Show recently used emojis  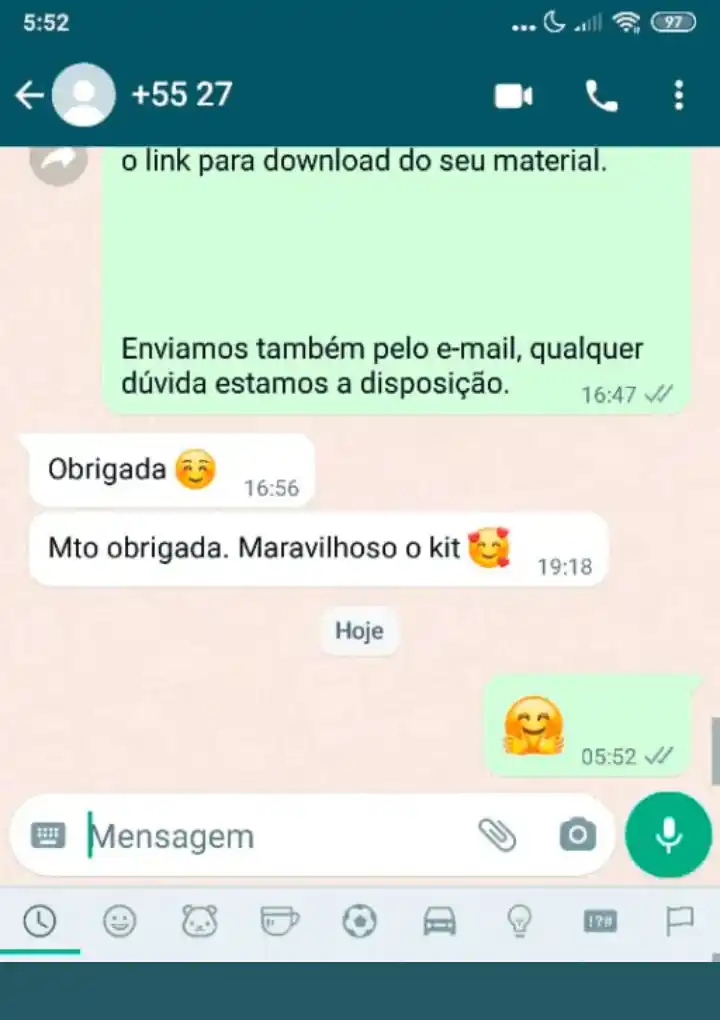pos(39,922)
